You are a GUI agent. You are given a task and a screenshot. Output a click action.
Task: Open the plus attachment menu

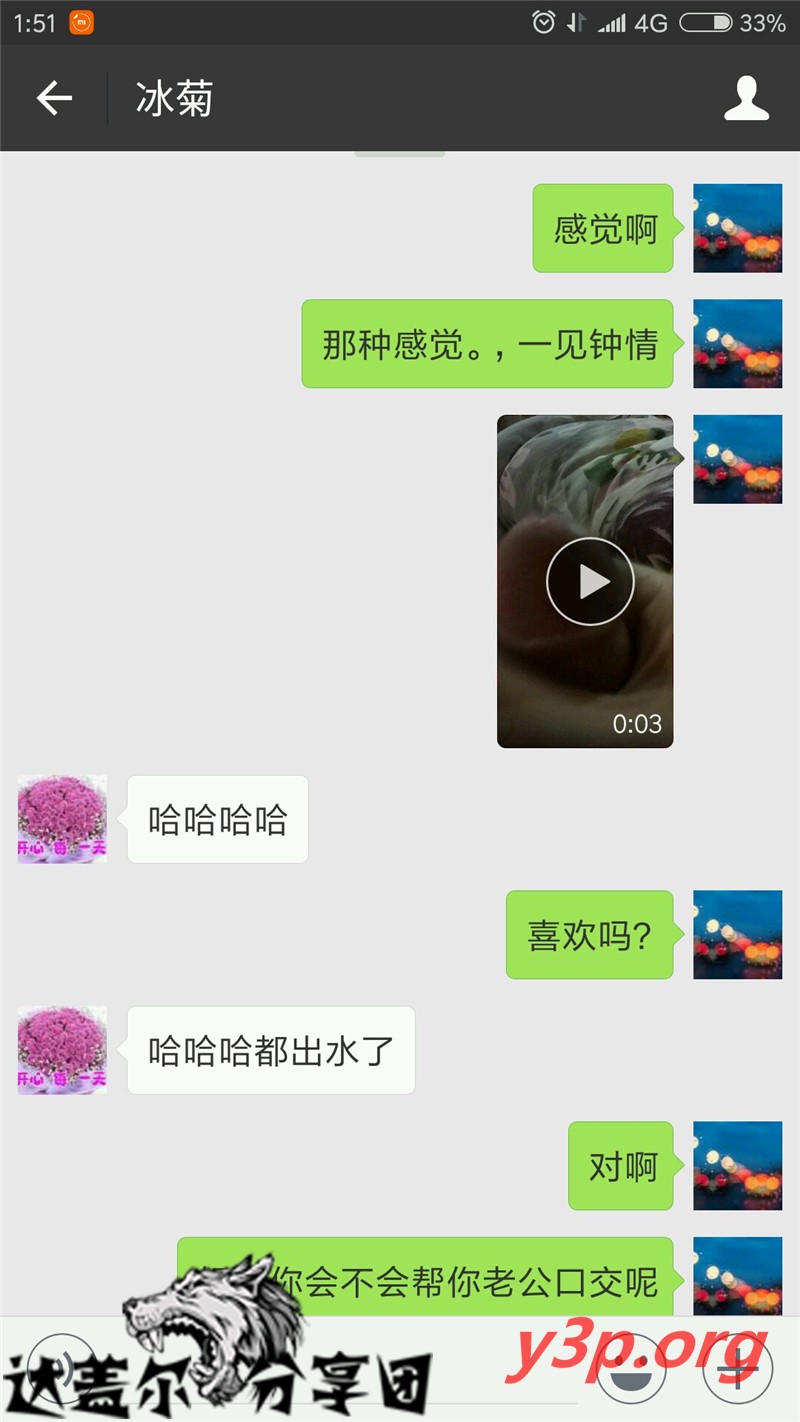[x=737, y=1367]
